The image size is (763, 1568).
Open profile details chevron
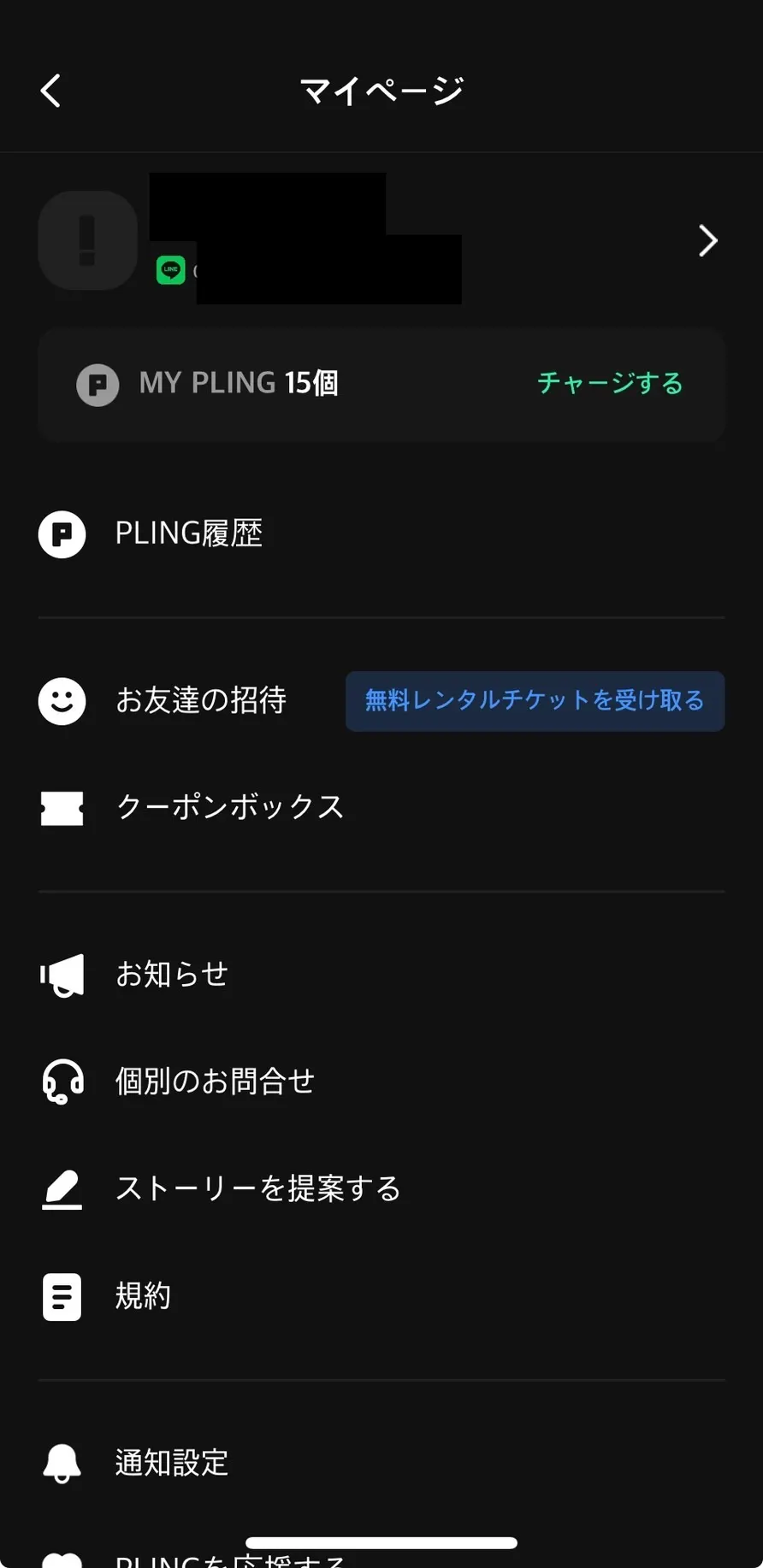[707, 241]
